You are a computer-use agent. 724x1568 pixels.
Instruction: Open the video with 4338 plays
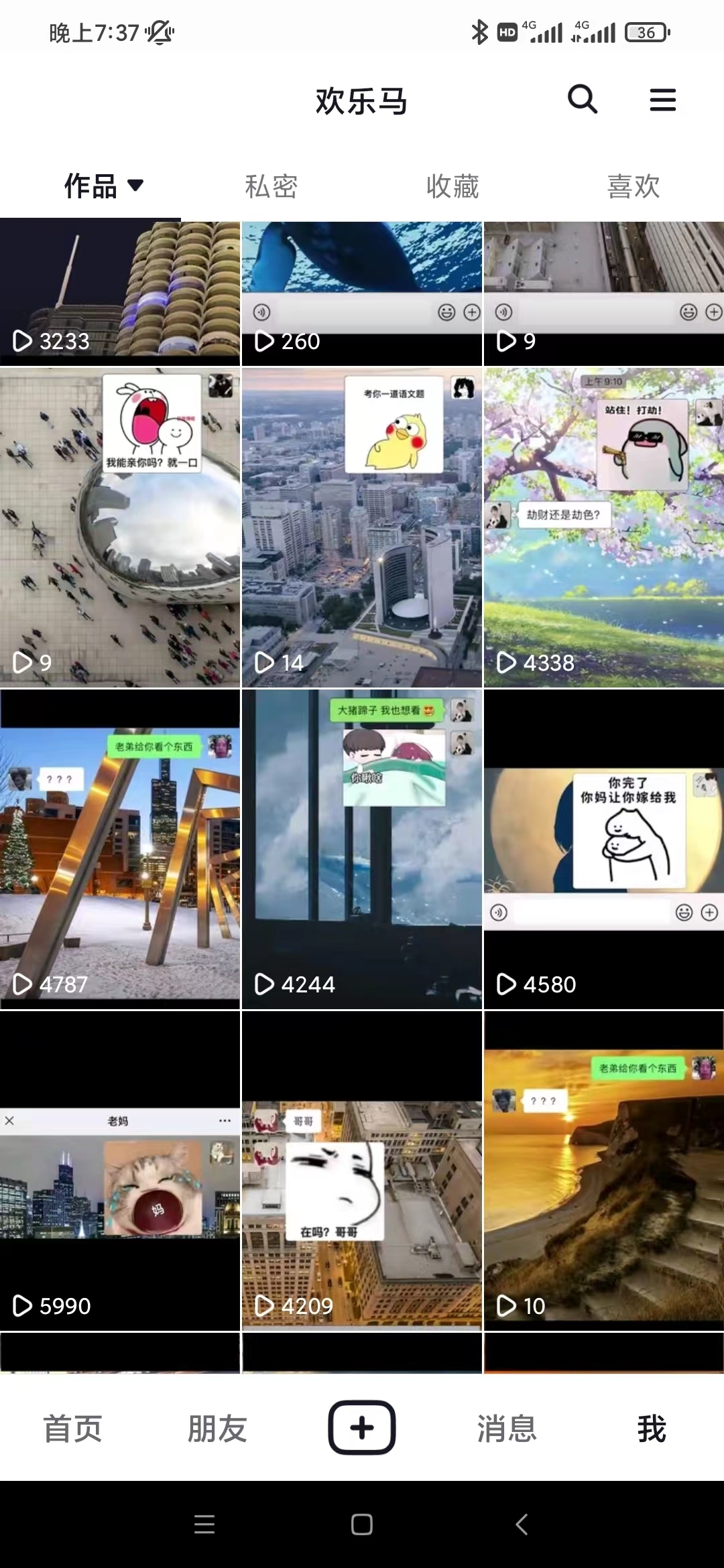click(603, 527)
